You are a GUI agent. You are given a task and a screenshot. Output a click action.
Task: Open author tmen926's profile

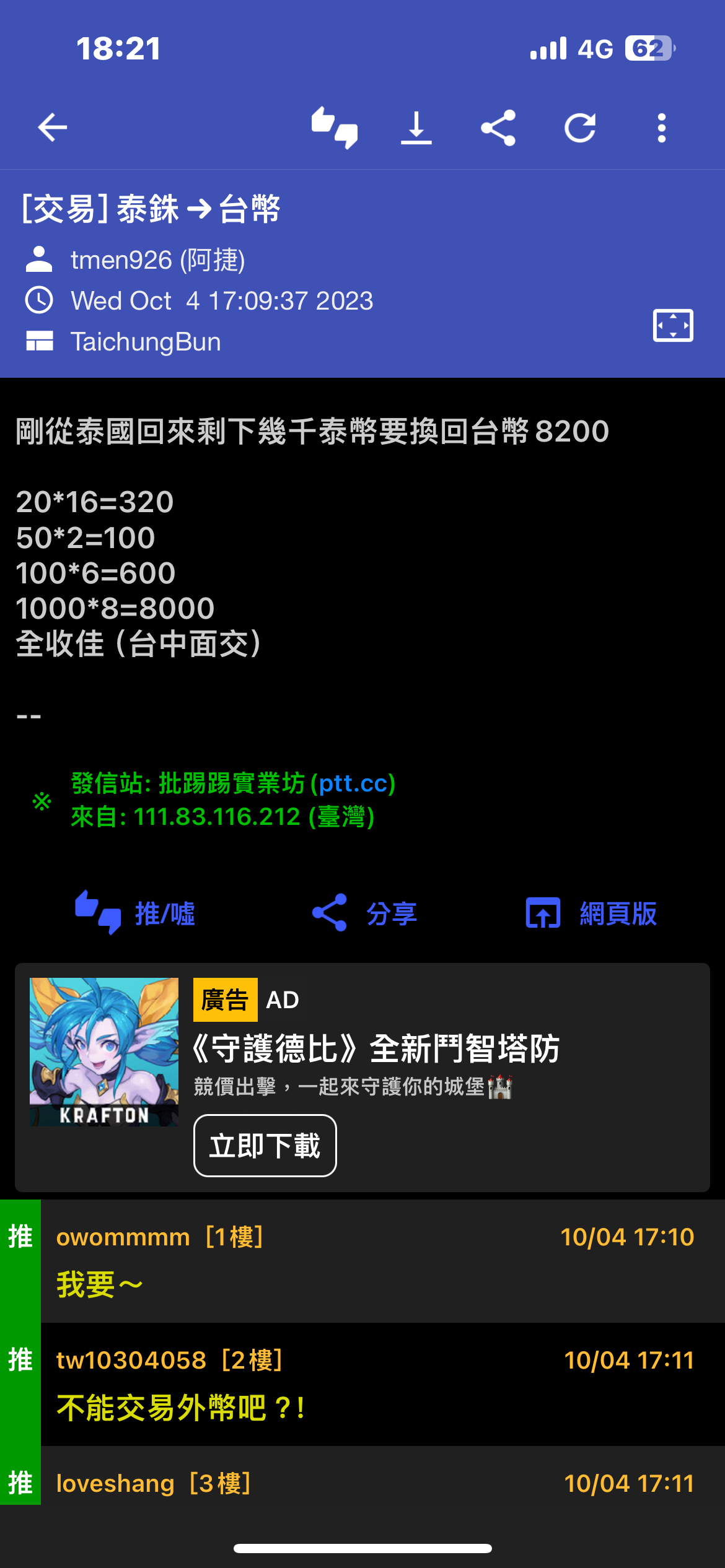[157, 260]
